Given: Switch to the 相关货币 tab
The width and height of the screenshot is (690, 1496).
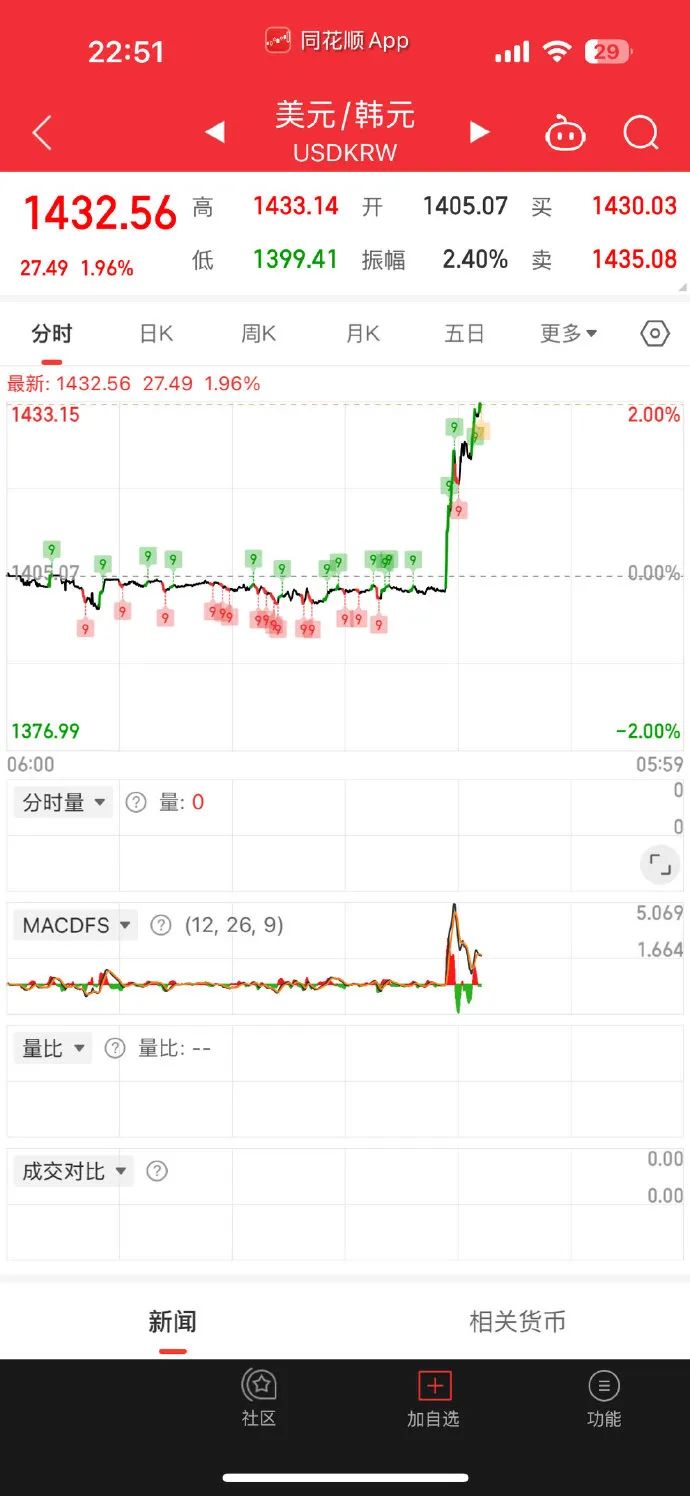Looking at the screenshot, I should pyautogui.click(x=517, y=1322).
